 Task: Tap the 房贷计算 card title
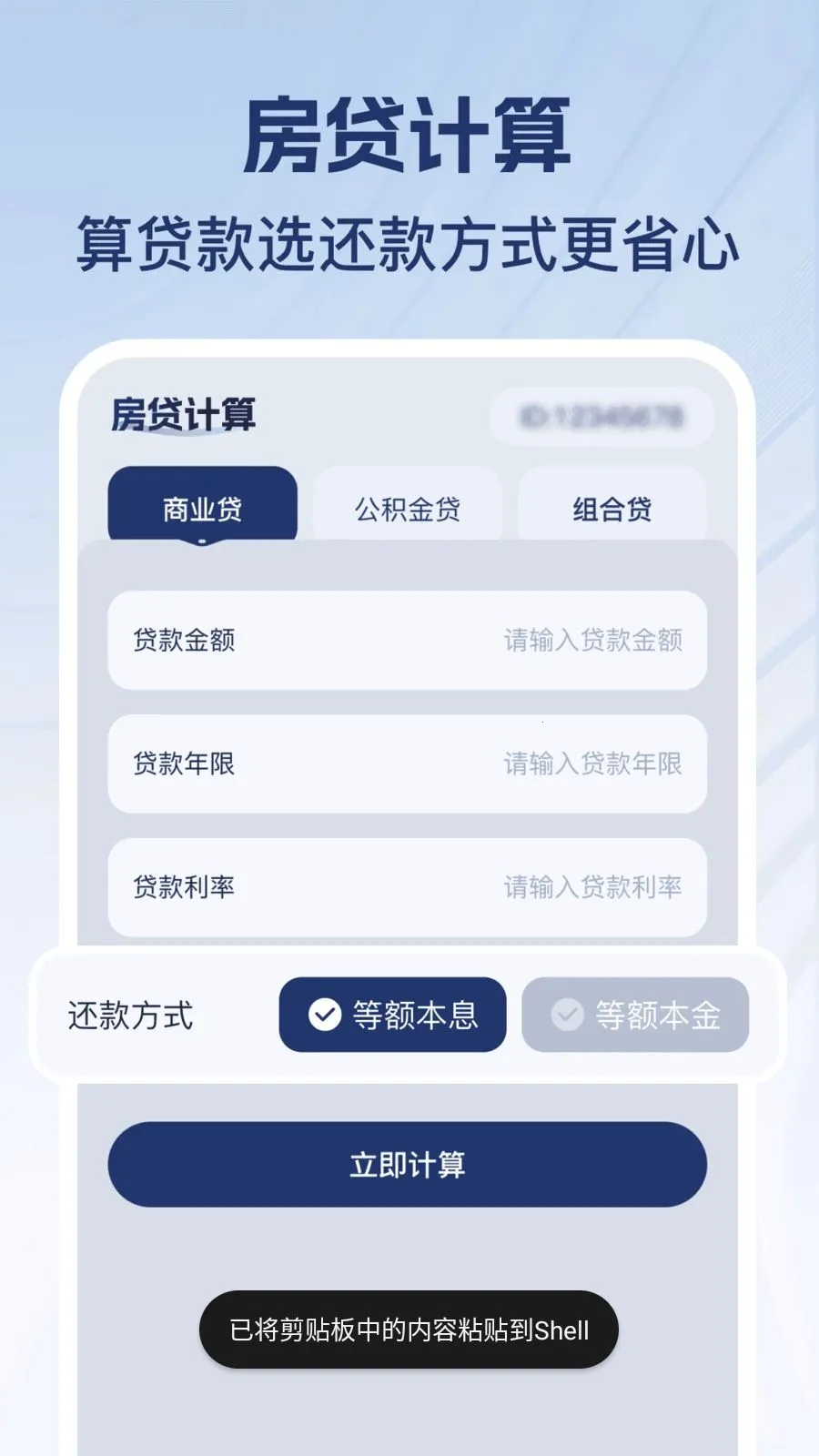tap(182, 415)
